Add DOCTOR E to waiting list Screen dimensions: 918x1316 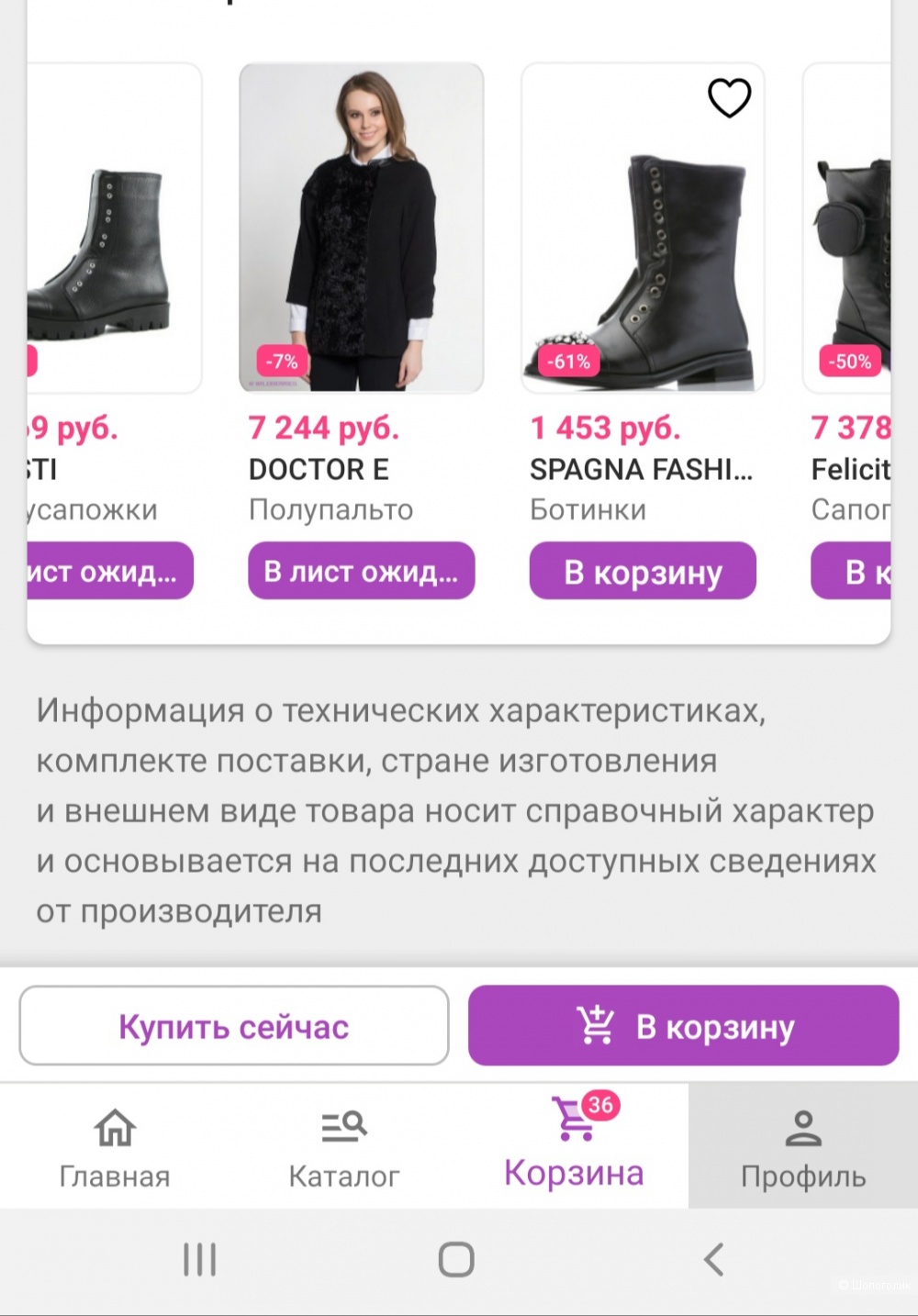pos(361,571)
